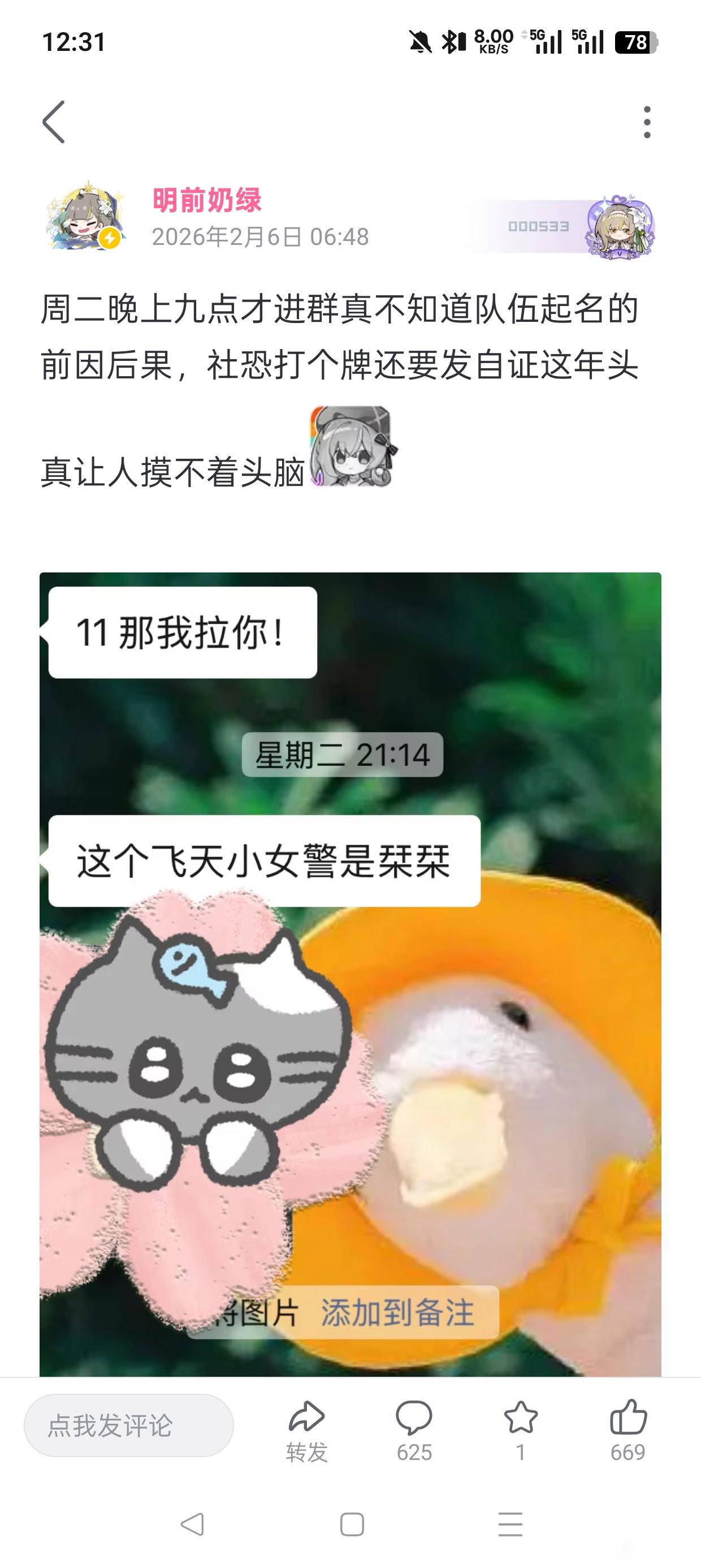Open recent apps from navigation bar
The width and height of the screenshot is (701, 1568).
510,1526
